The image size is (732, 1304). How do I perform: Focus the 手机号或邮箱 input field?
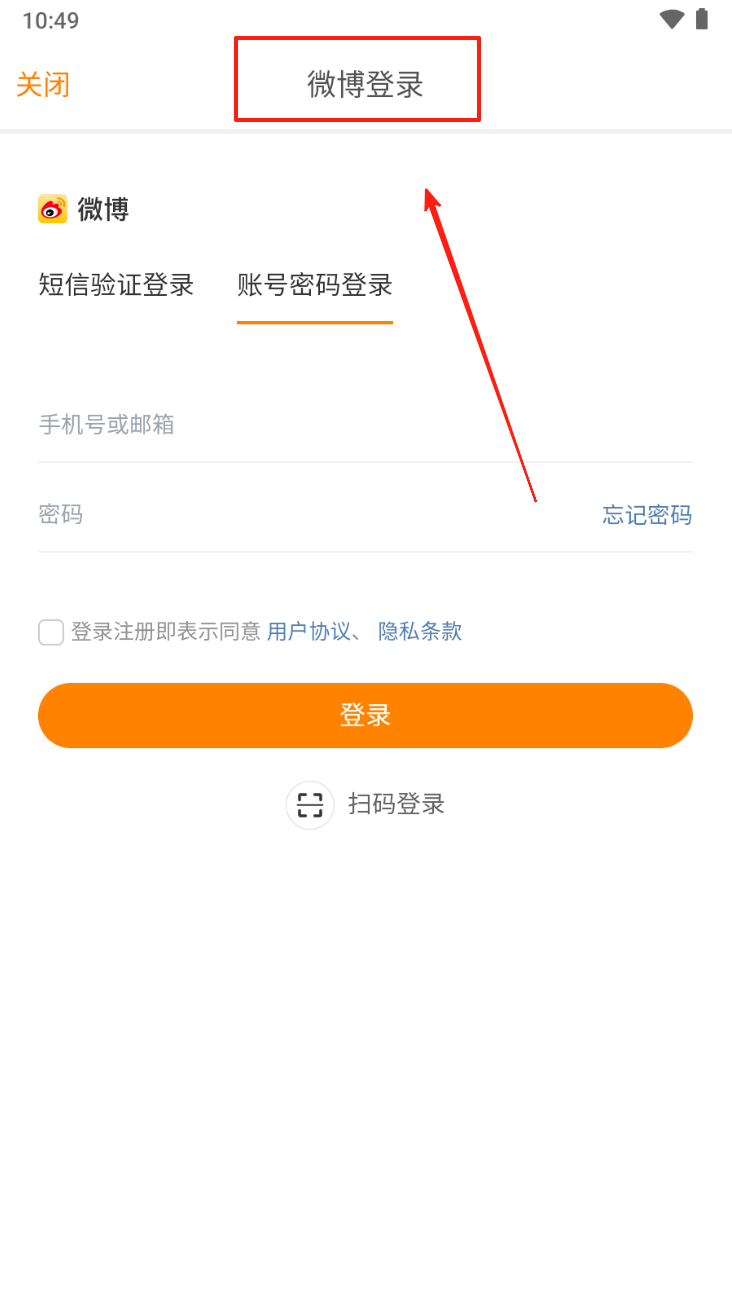click(365, 425)
